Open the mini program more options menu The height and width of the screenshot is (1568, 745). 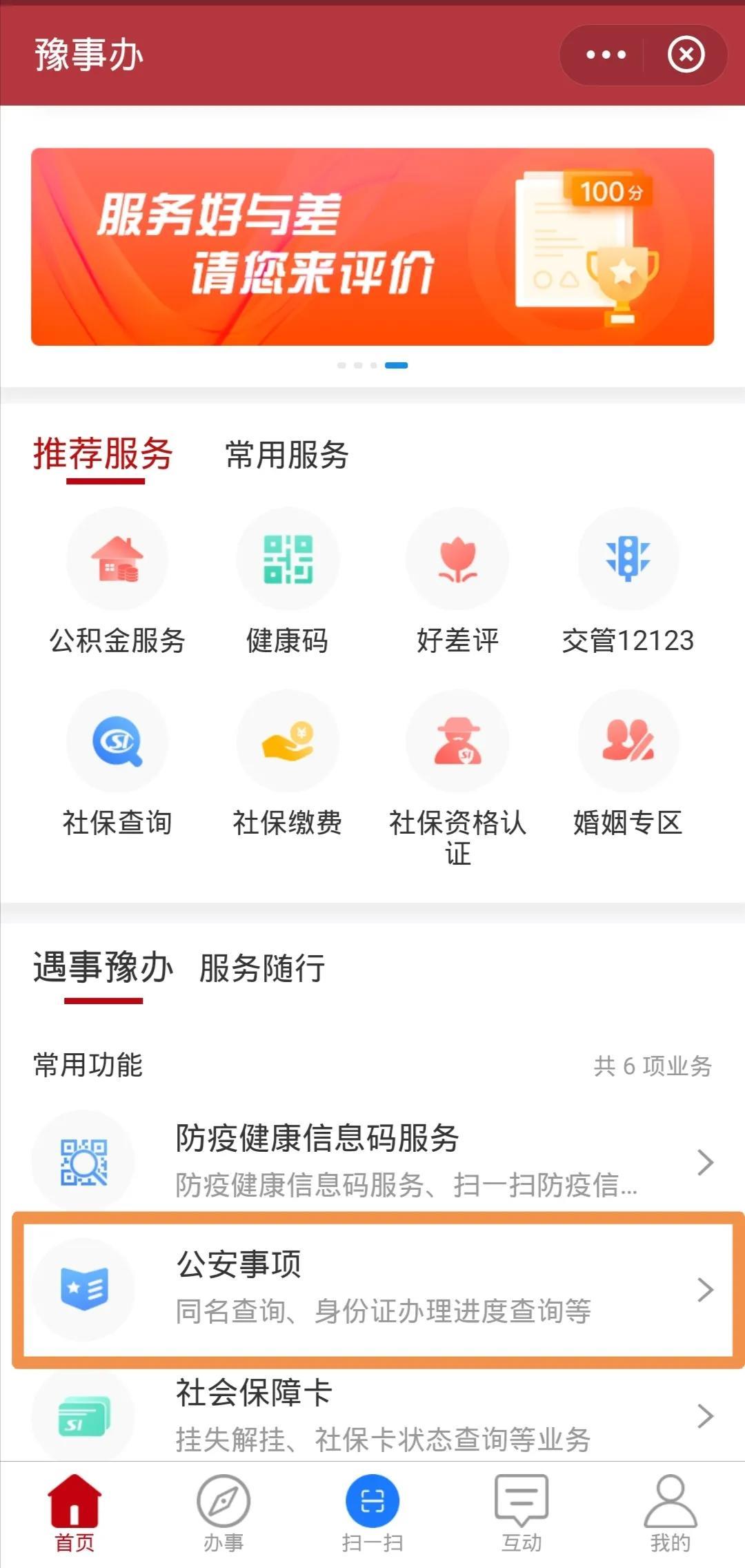pyautogui.click(x=606, y=55)
